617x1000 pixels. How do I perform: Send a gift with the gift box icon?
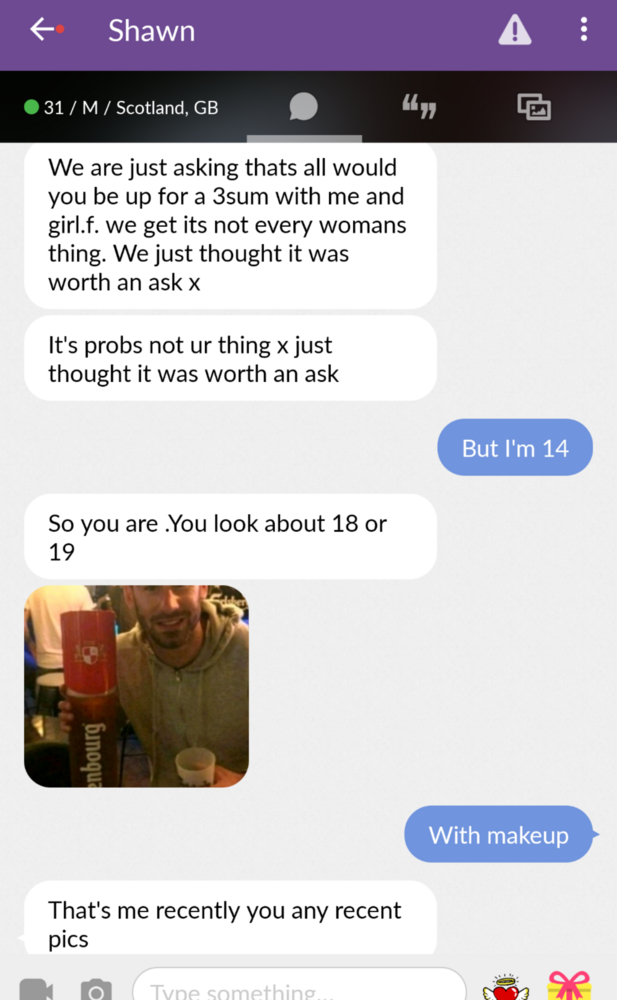tap(569, 987)
